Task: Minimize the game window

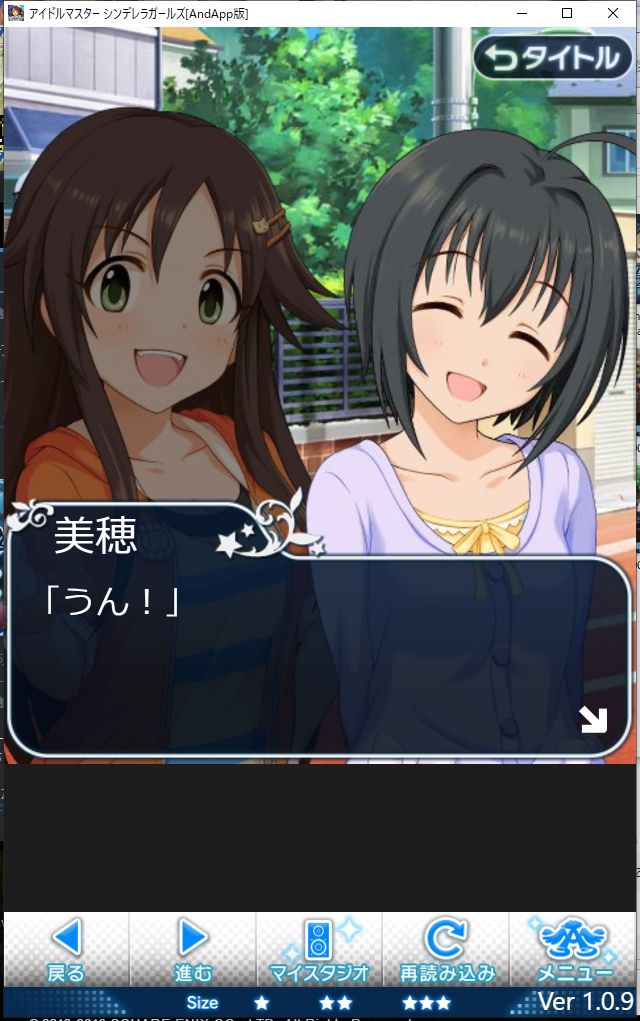Action: (521, 13)
